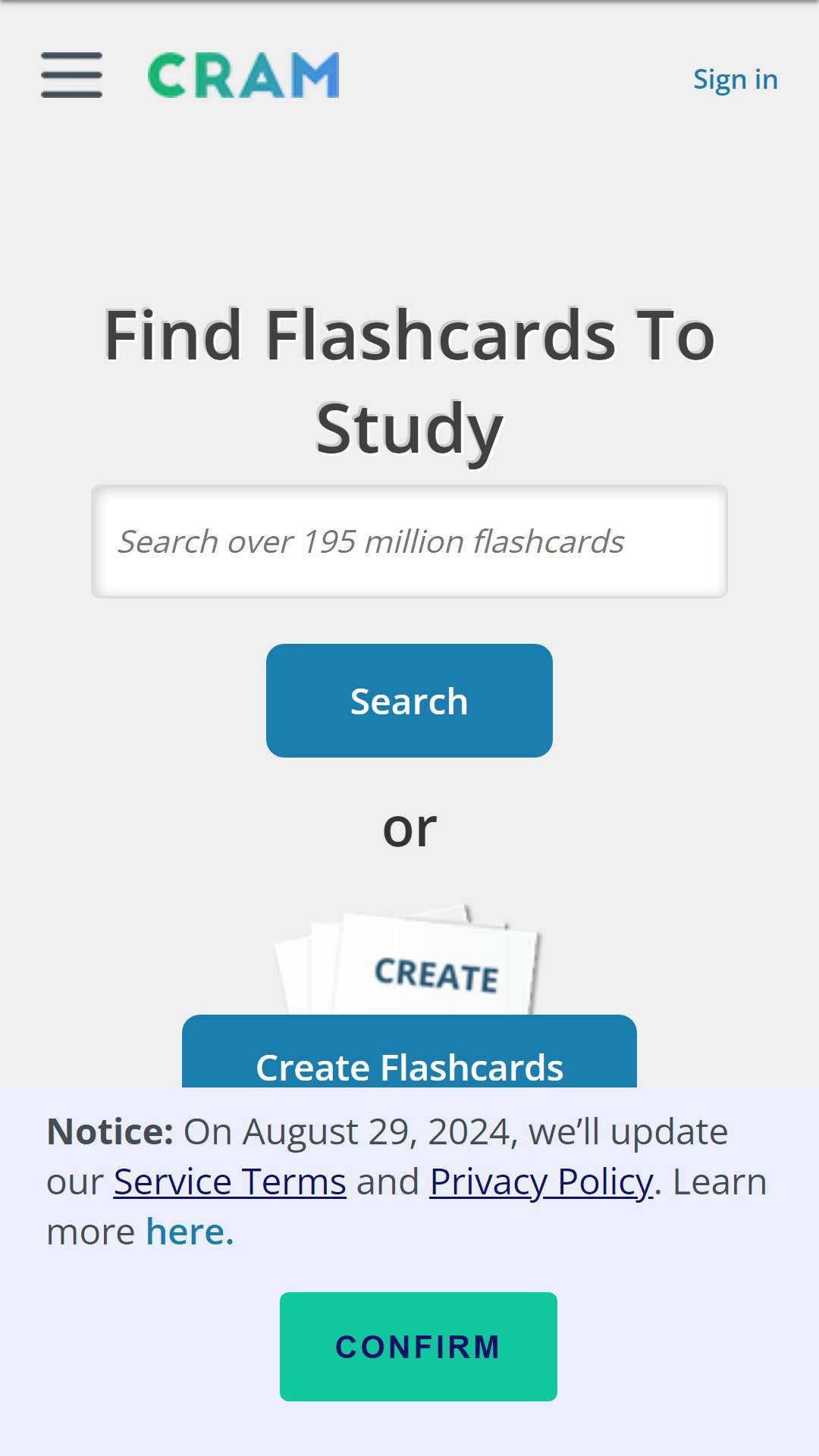Screen dimensions: 819x1456
Task: Open the Privacy Policy link
Action: [541, 1181]
